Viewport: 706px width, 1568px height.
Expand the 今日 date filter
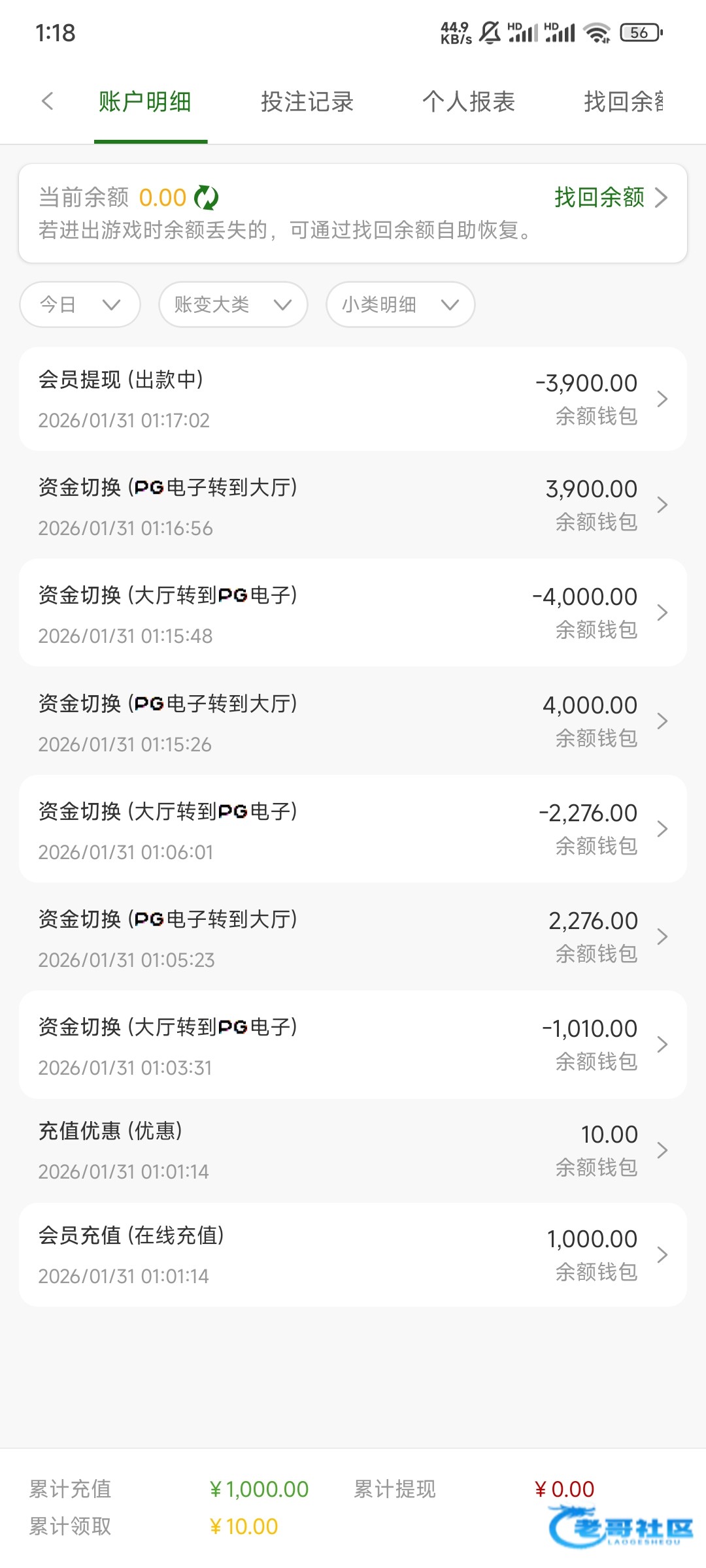pyautogui.click(x=80, y=304)
